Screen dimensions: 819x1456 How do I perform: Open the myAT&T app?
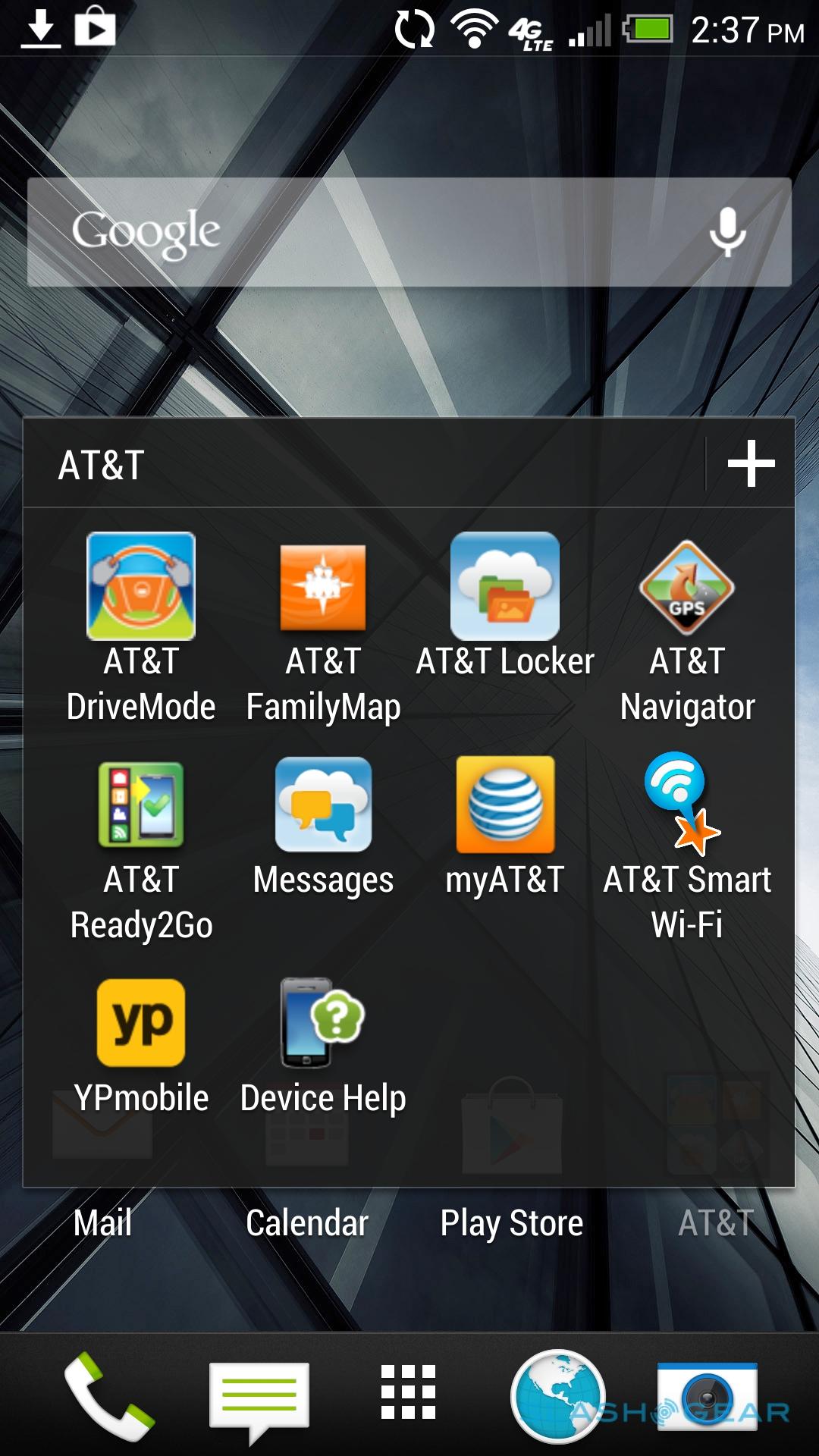click(505, 805)
